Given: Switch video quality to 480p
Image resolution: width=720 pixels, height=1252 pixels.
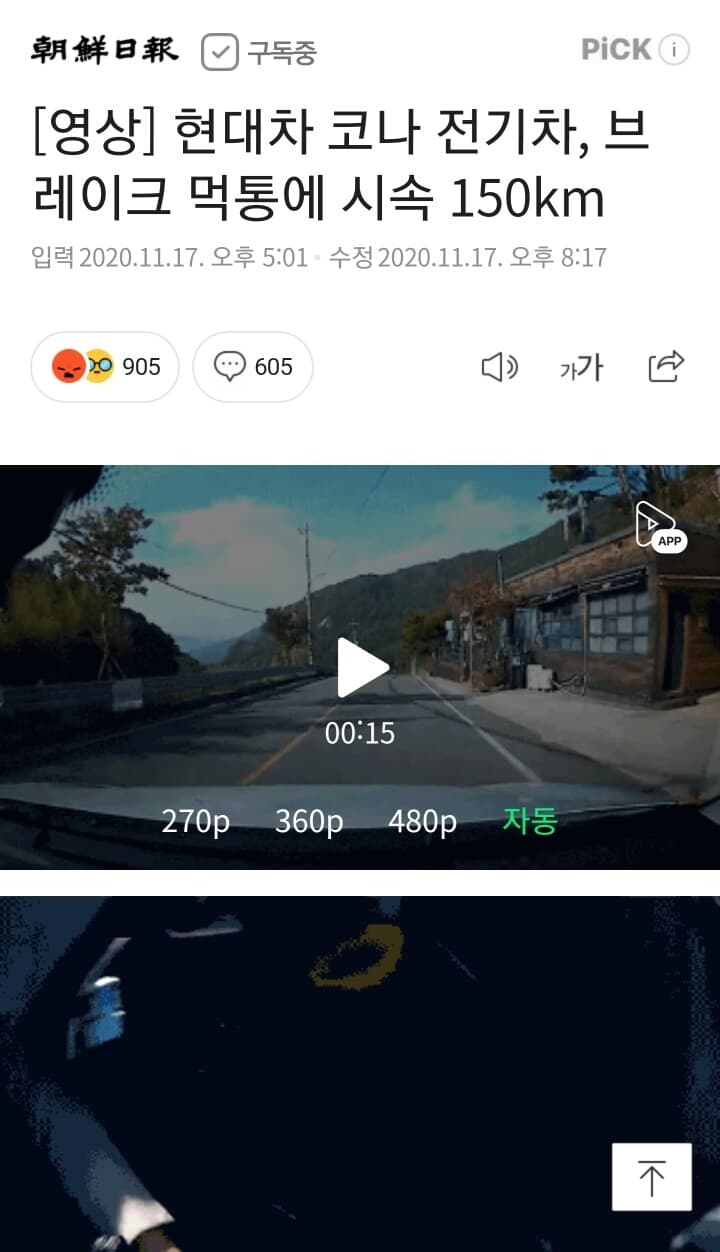Looking at the screenshot, I should click(x=422, y=822).
